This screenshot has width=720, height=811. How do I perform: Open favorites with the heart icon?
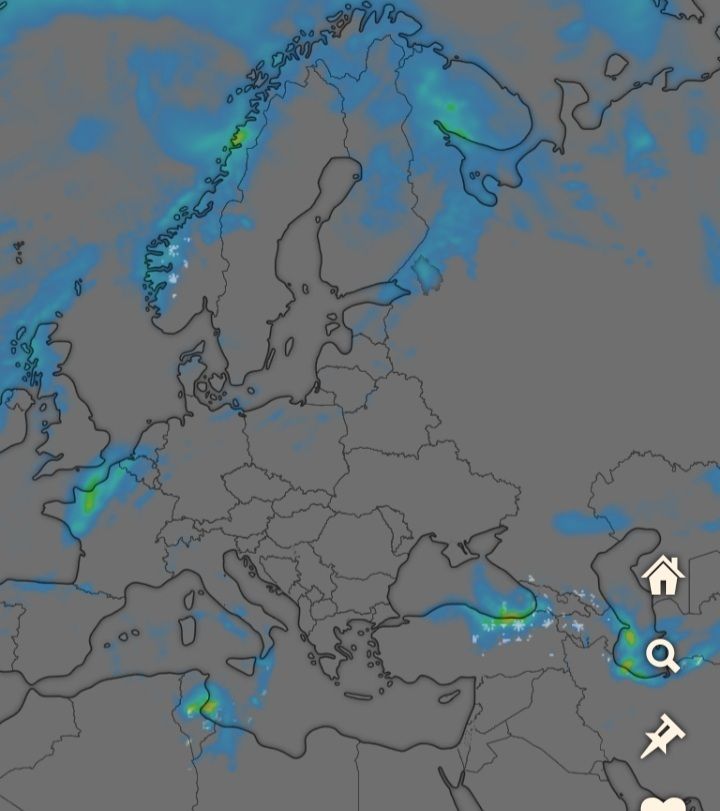662,803
